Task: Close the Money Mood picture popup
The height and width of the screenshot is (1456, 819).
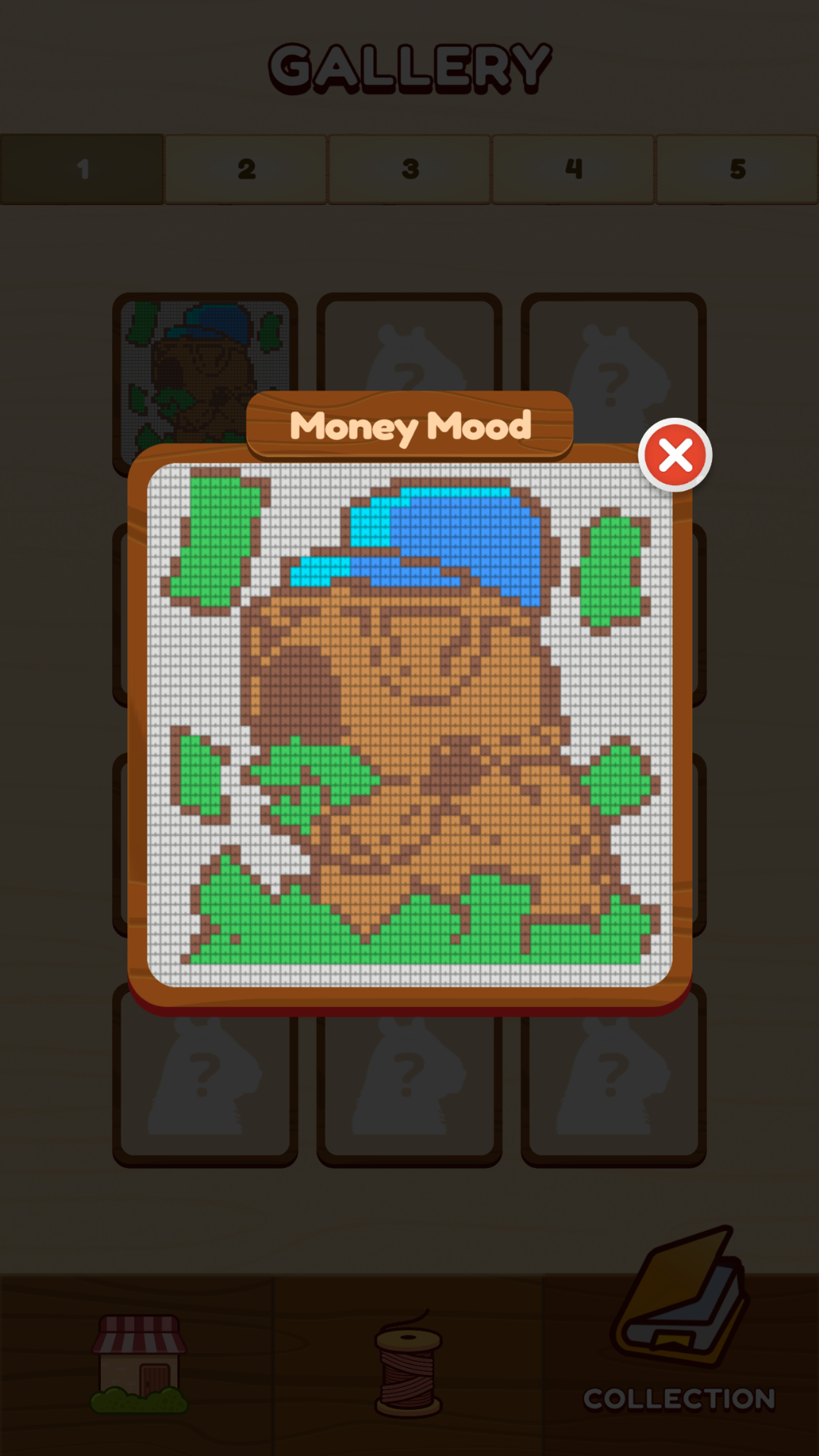Action: [675, 456]
